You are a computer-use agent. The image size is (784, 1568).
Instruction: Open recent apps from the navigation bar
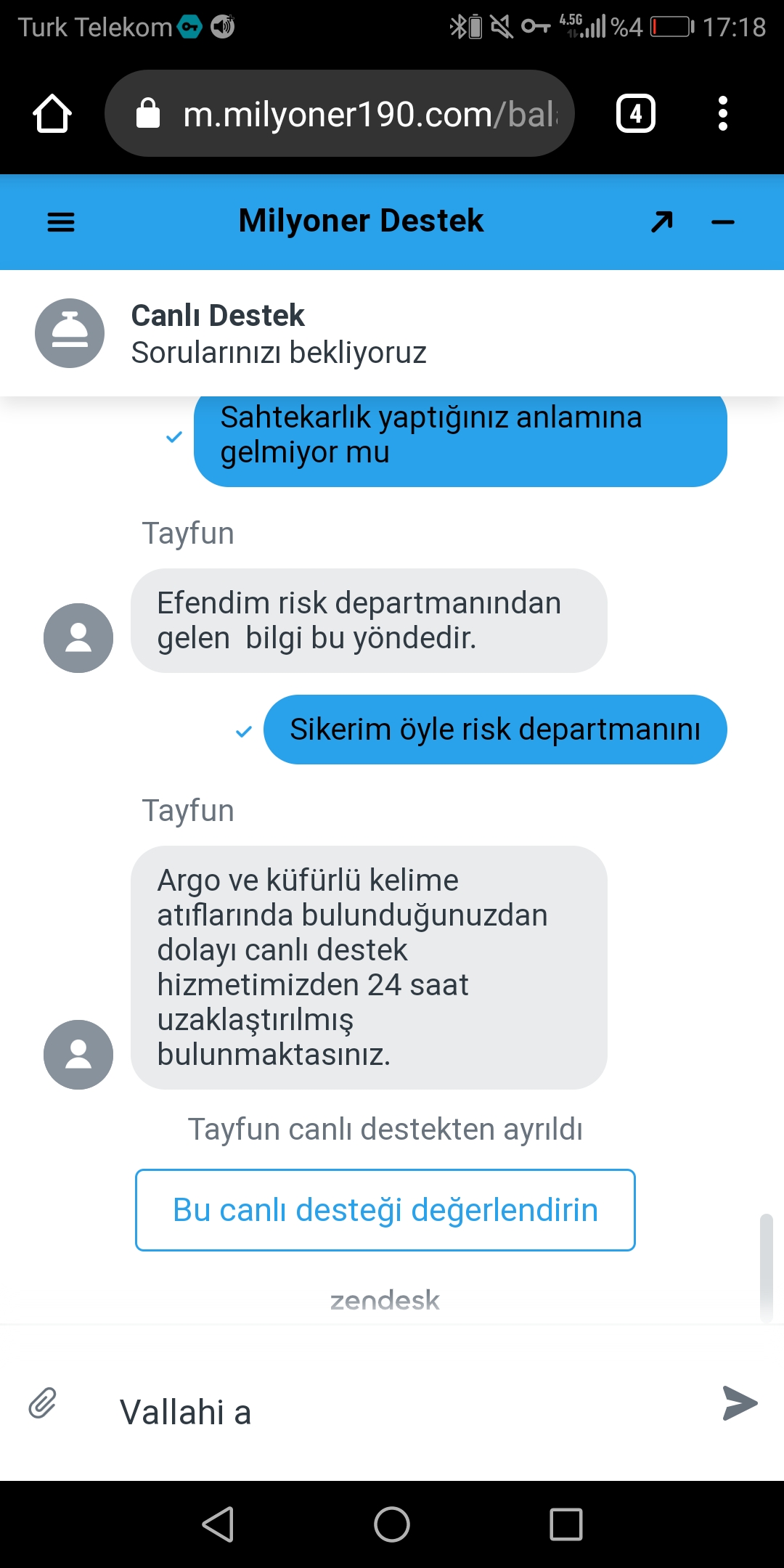click(565, 1524)
